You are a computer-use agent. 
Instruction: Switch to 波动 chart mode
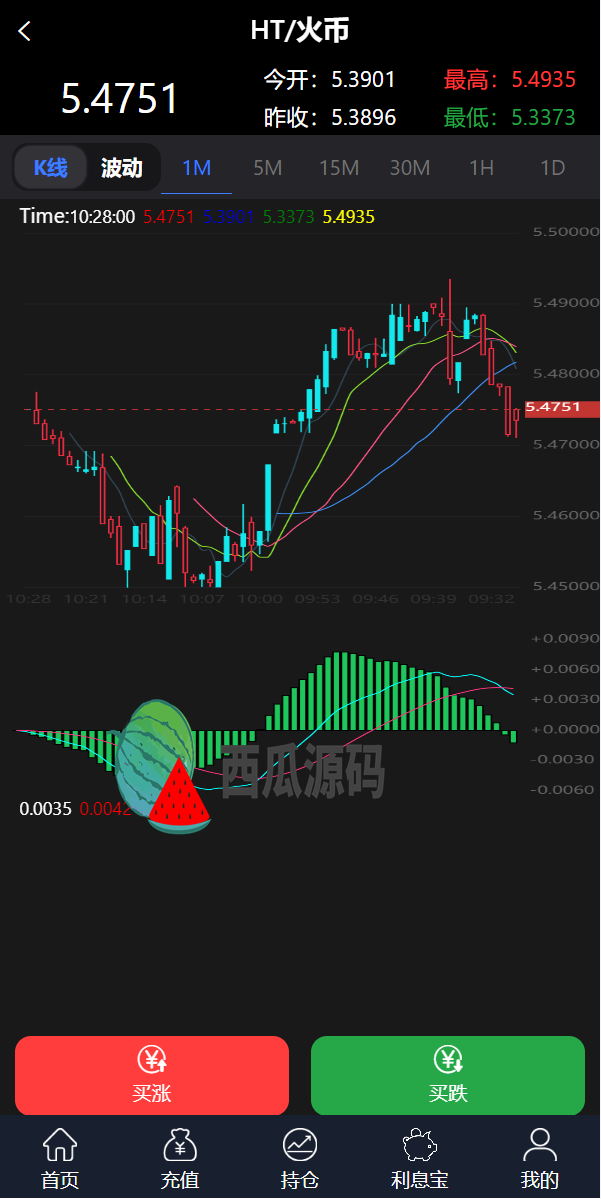(122, 167)
